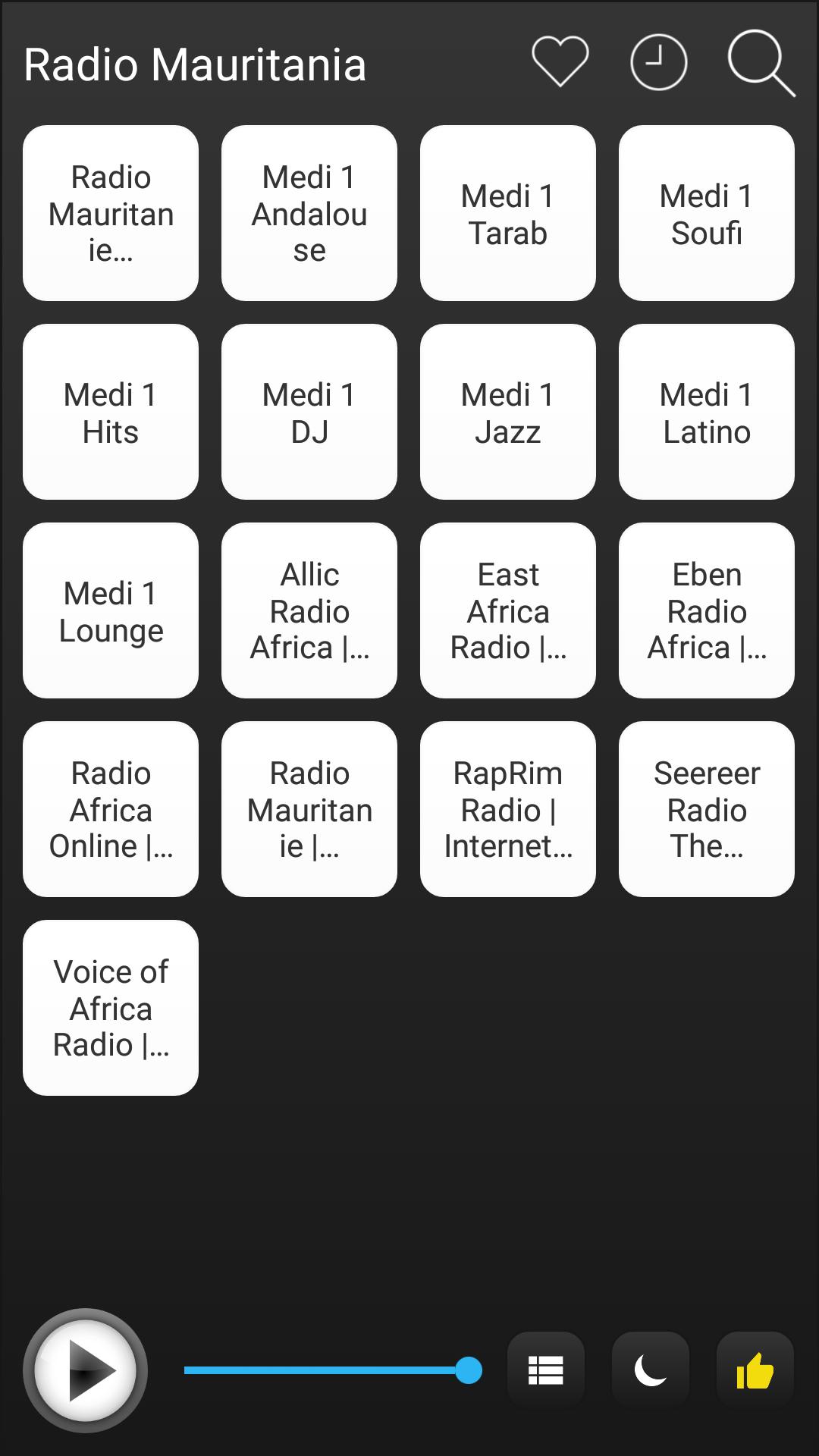Open Medi 1 Latino station

pos(705,412)
